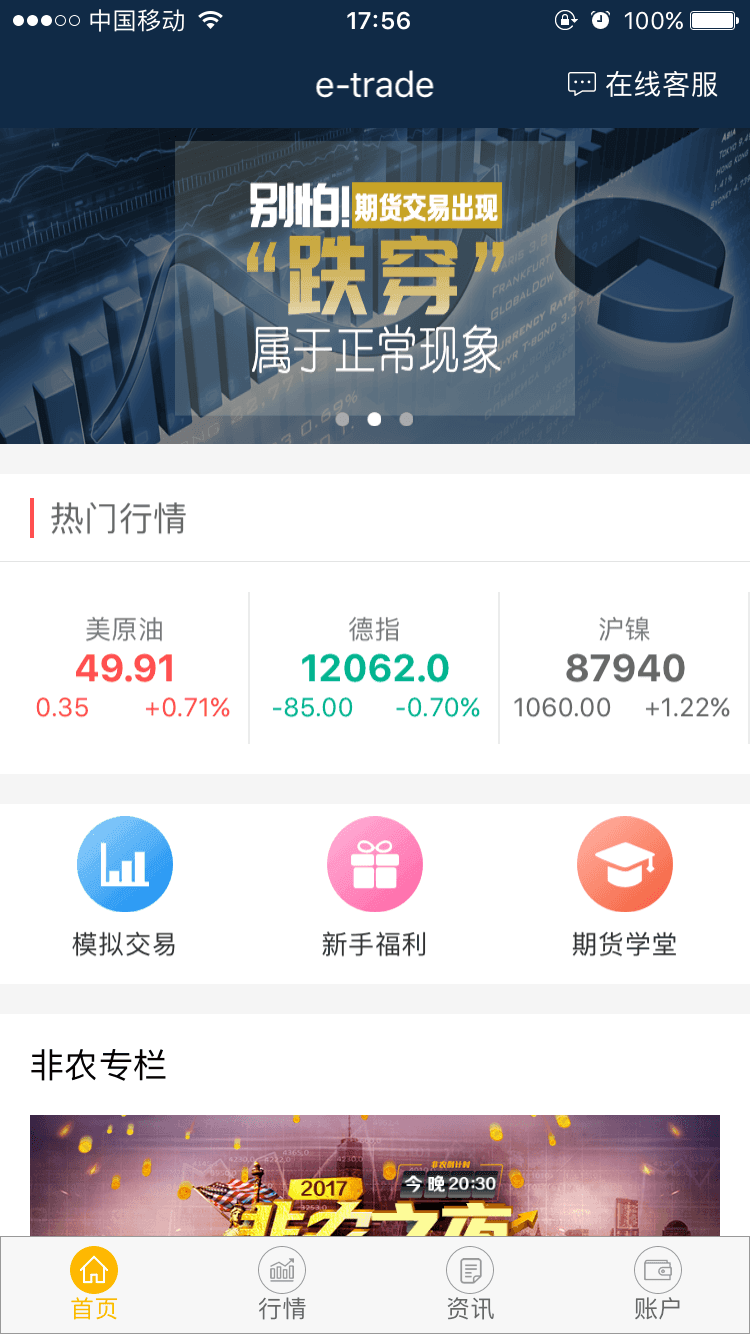Tap the 行情 market chart icon
This screenshot has height=1334, width=750.
coord(281,1270)
